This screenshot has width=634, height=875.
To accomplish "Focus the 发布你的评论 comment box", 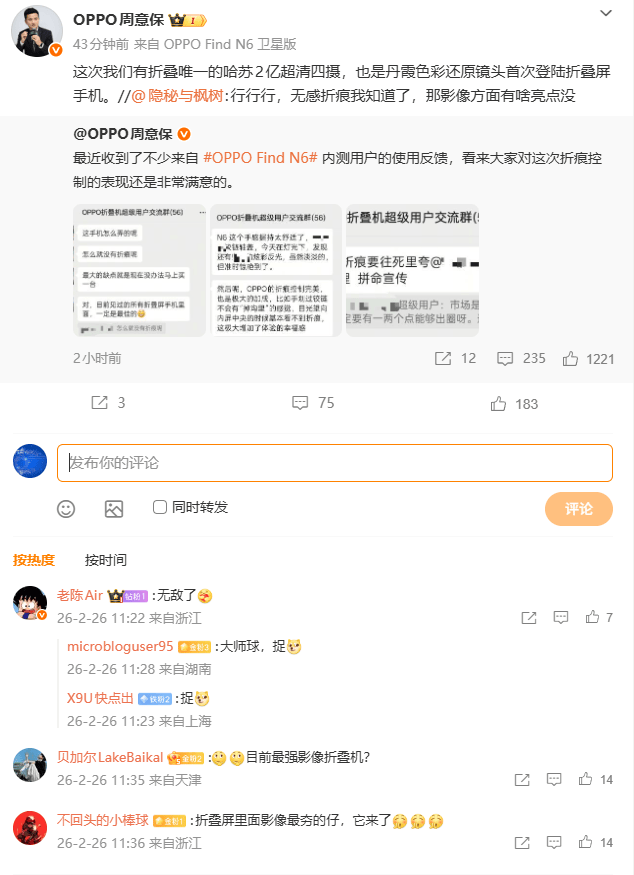I will (334, 463).
